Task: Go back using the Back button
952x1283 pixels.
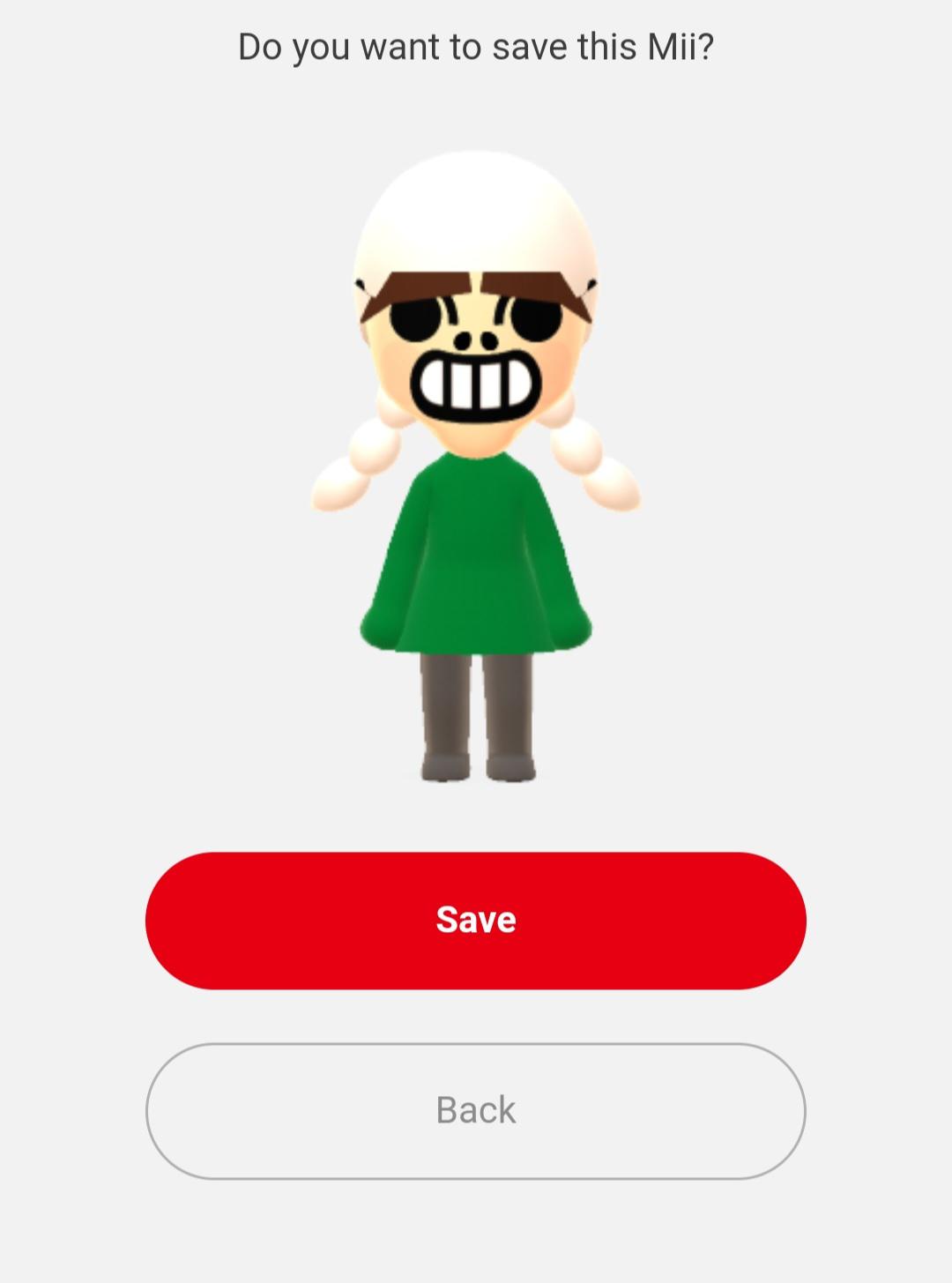Action: point(476,1110)
